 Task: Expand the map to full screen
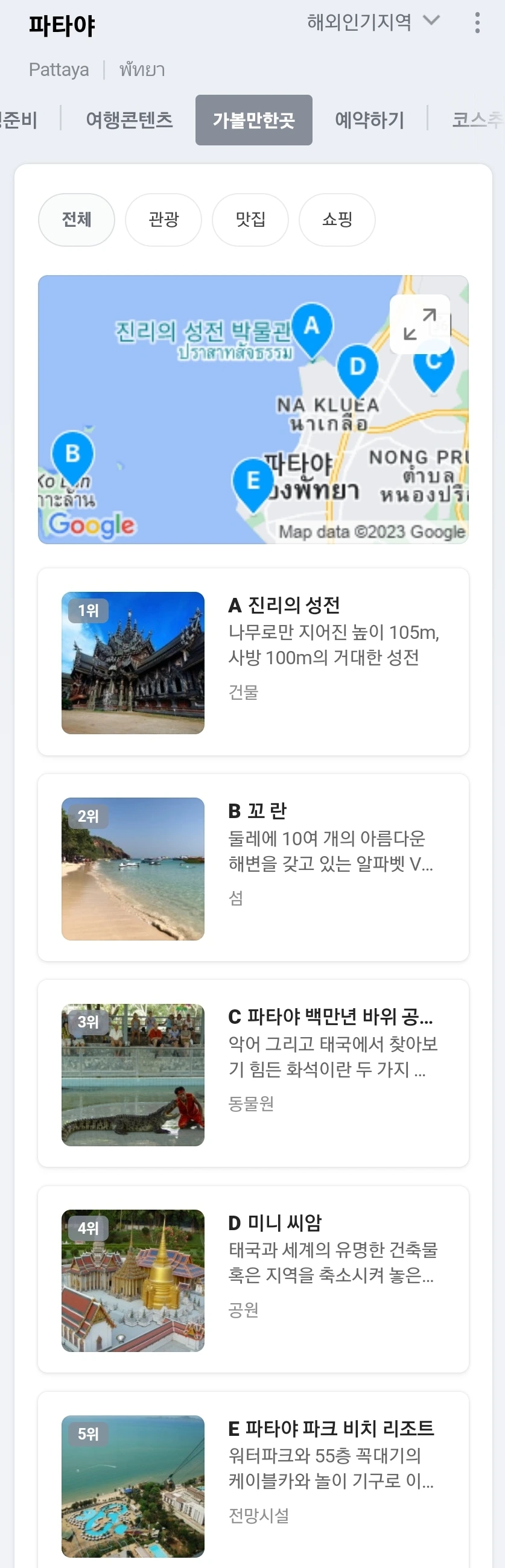[x=420, y=325]
